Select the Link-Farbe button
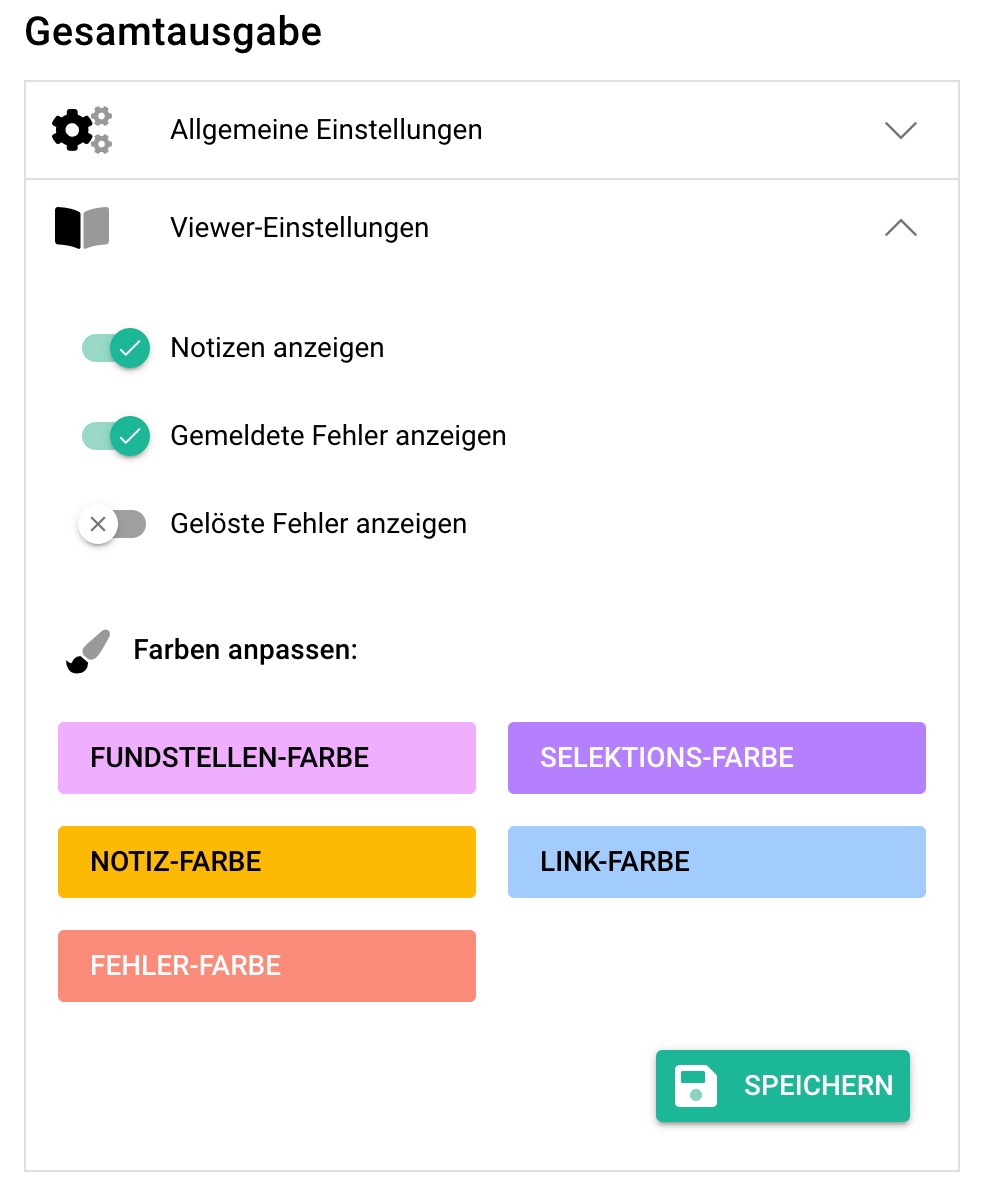The image size is (982, 1188). coord(716,862)
